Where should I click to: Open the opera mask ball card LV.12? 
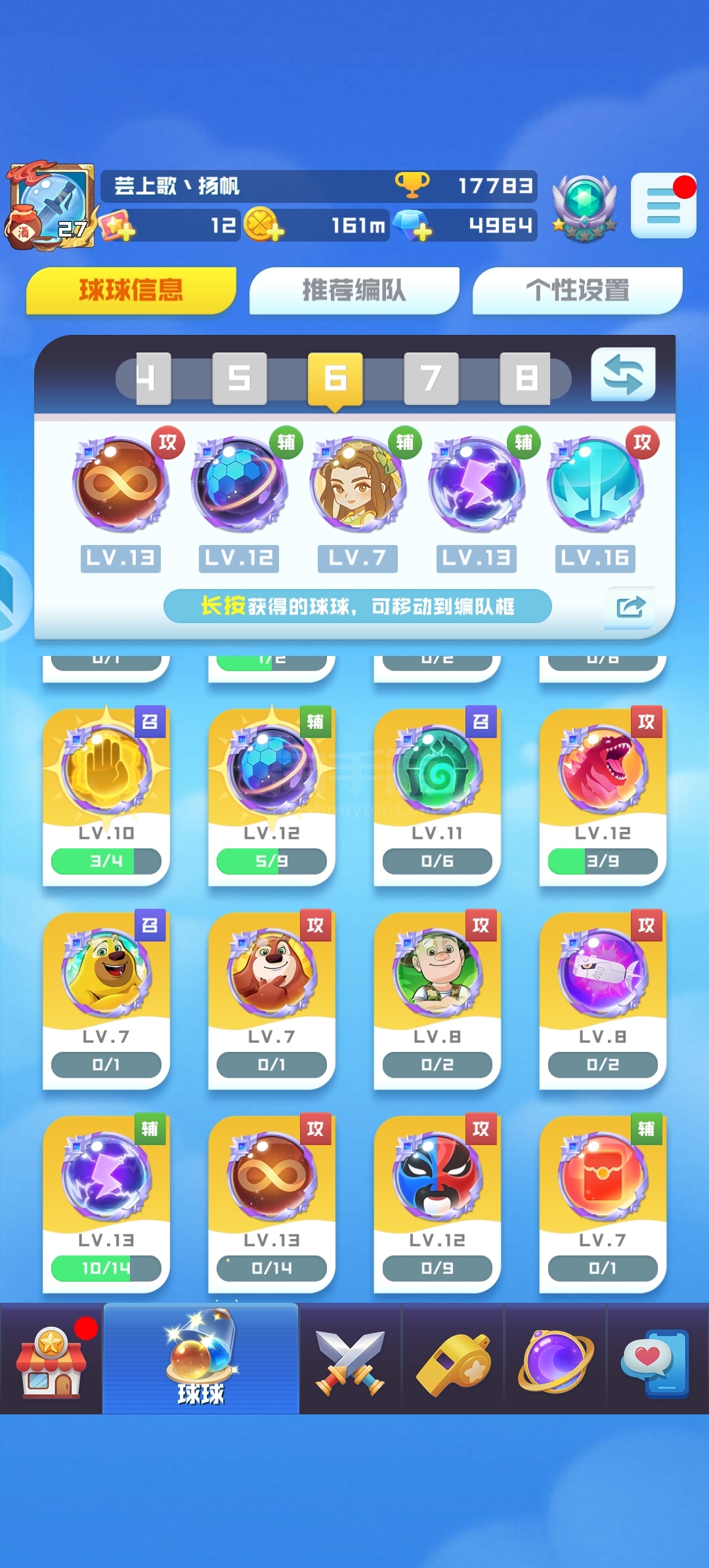coord(437,1203)
